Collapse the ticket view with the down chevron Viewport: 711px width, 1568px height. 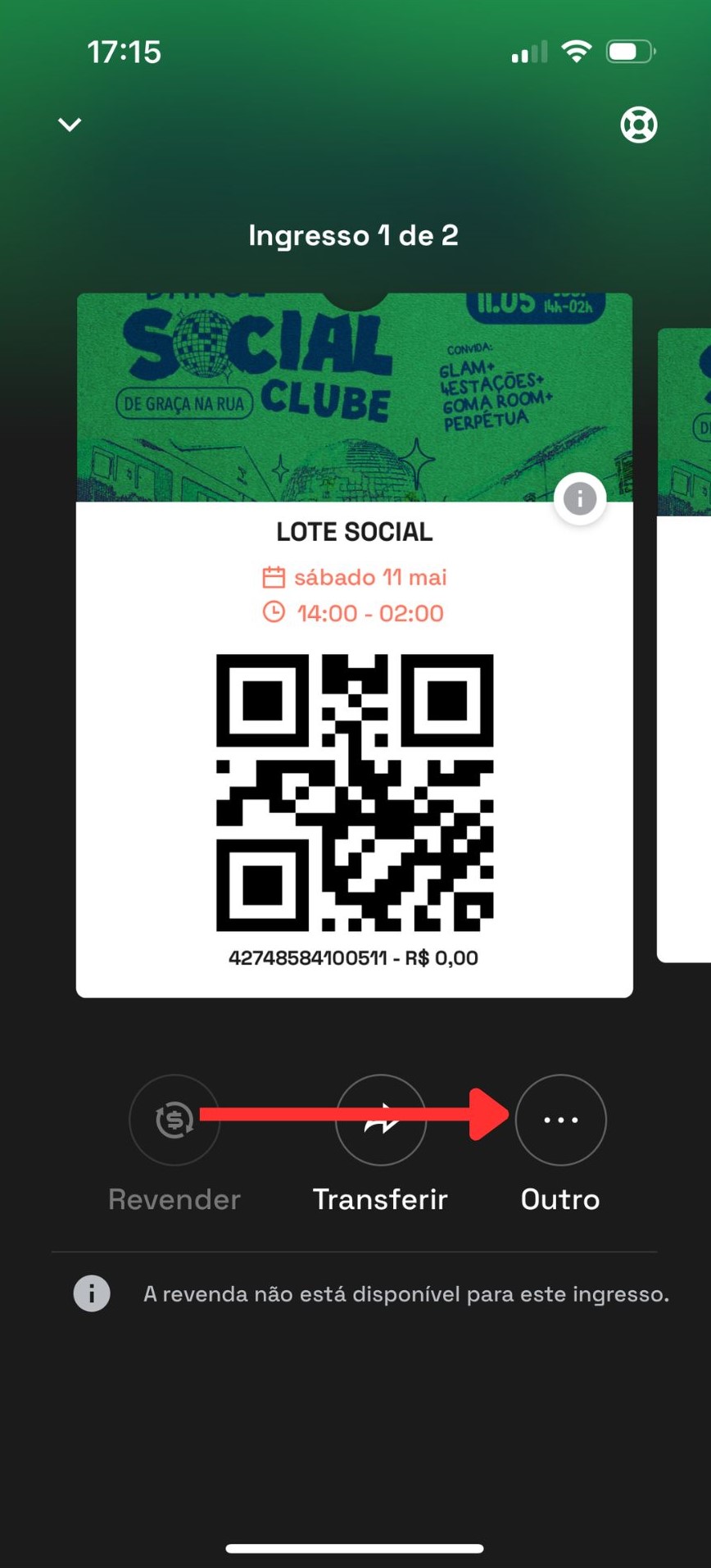click(x=70, y=125)
